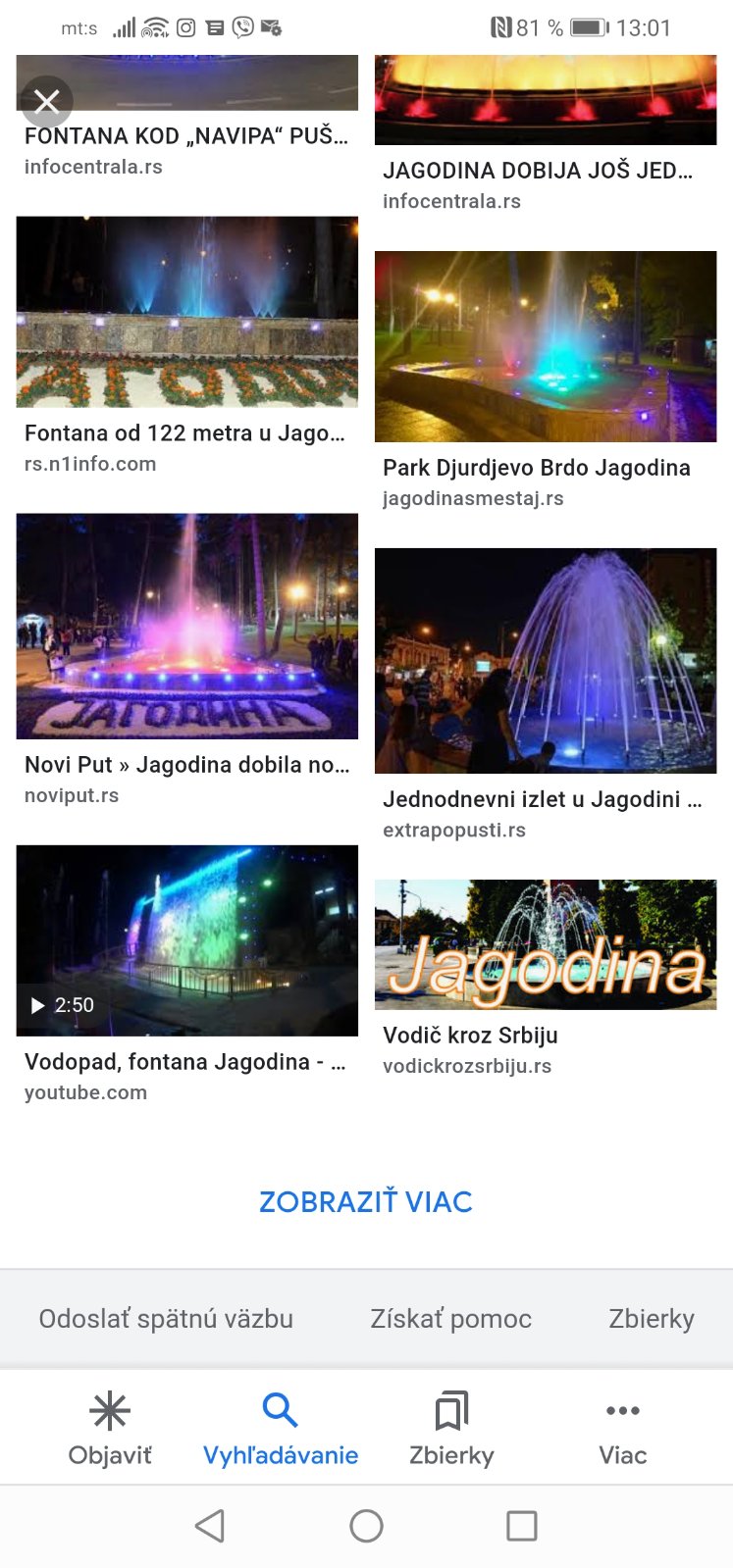Select 'Odoslať spätnú väzbu' to send feedback
Screen dimensions: 733x1568
[166, 1319]
